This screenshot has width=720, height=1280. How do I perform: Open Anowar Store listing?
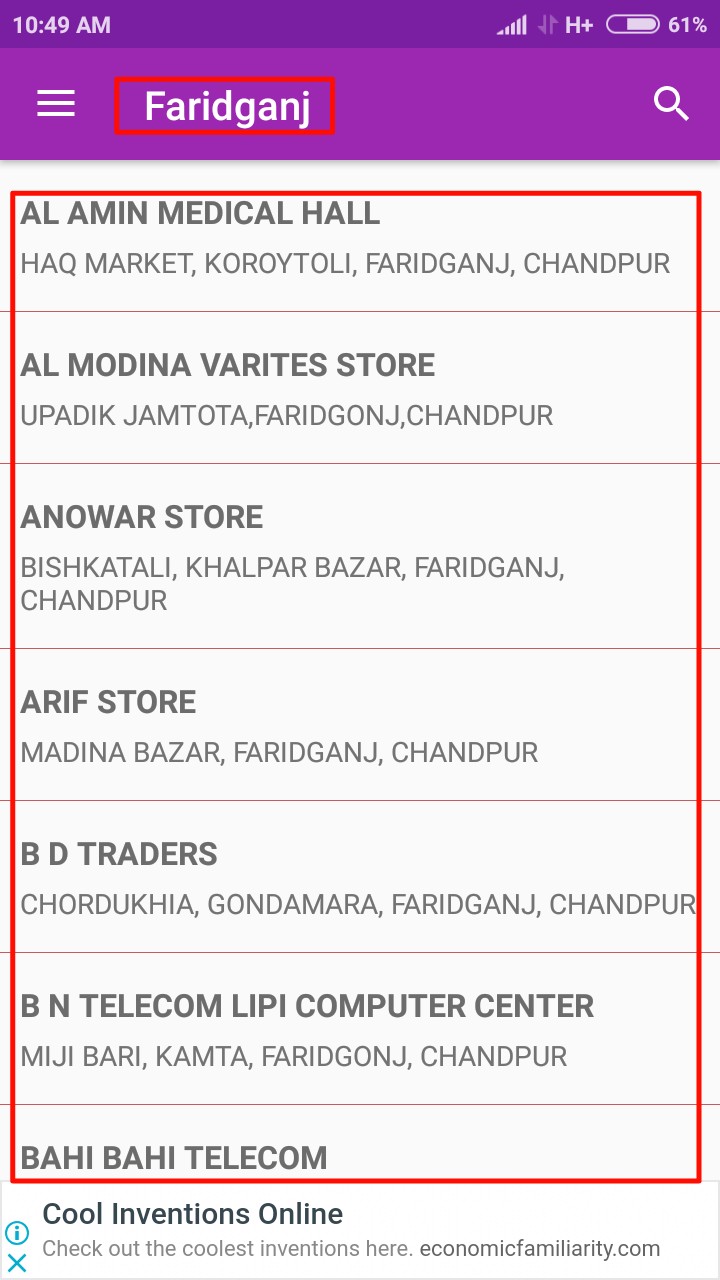coord(360,557)
